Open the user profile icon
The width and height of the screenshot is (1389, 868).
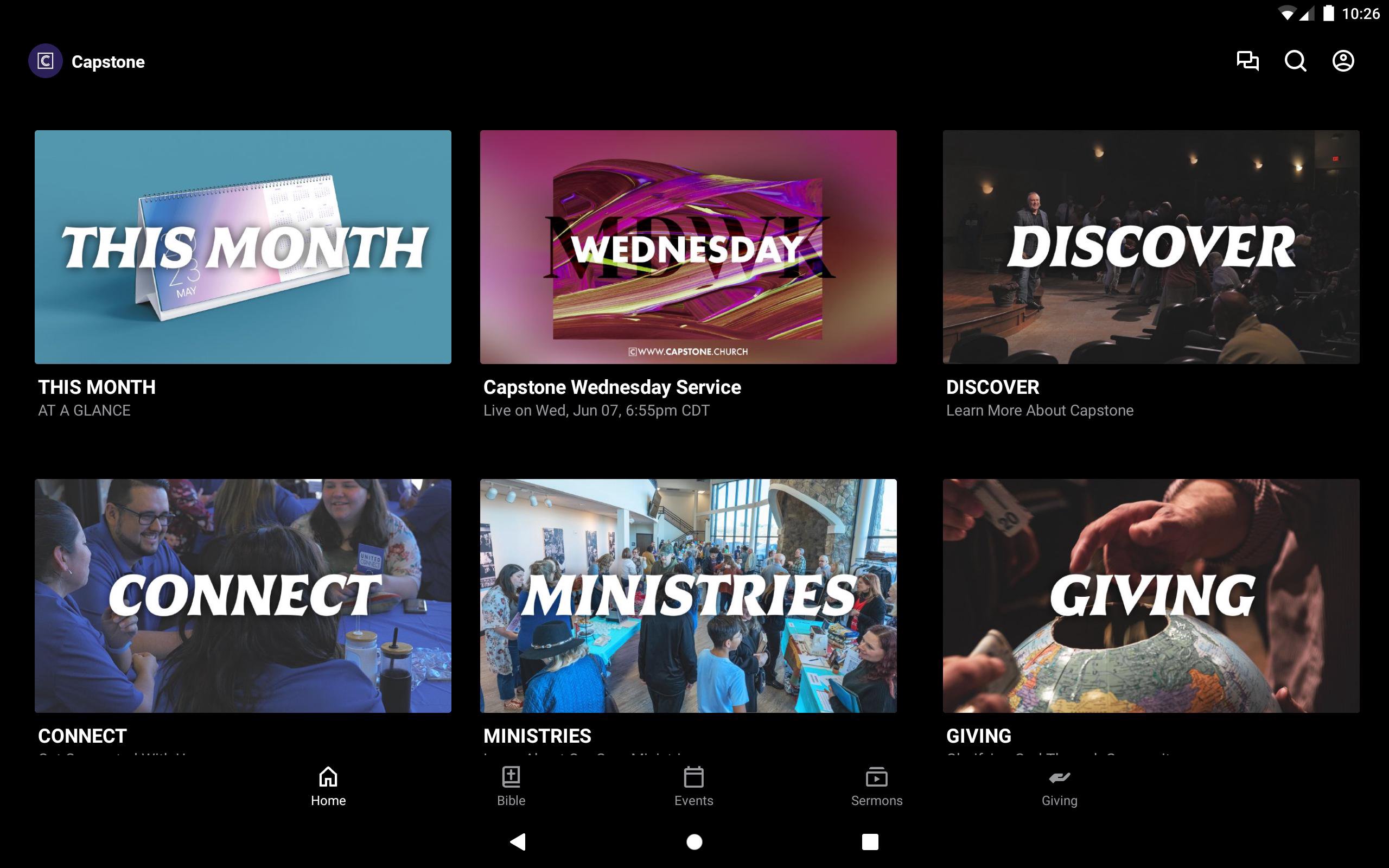pyautogui.click(x=1342, y=61)
